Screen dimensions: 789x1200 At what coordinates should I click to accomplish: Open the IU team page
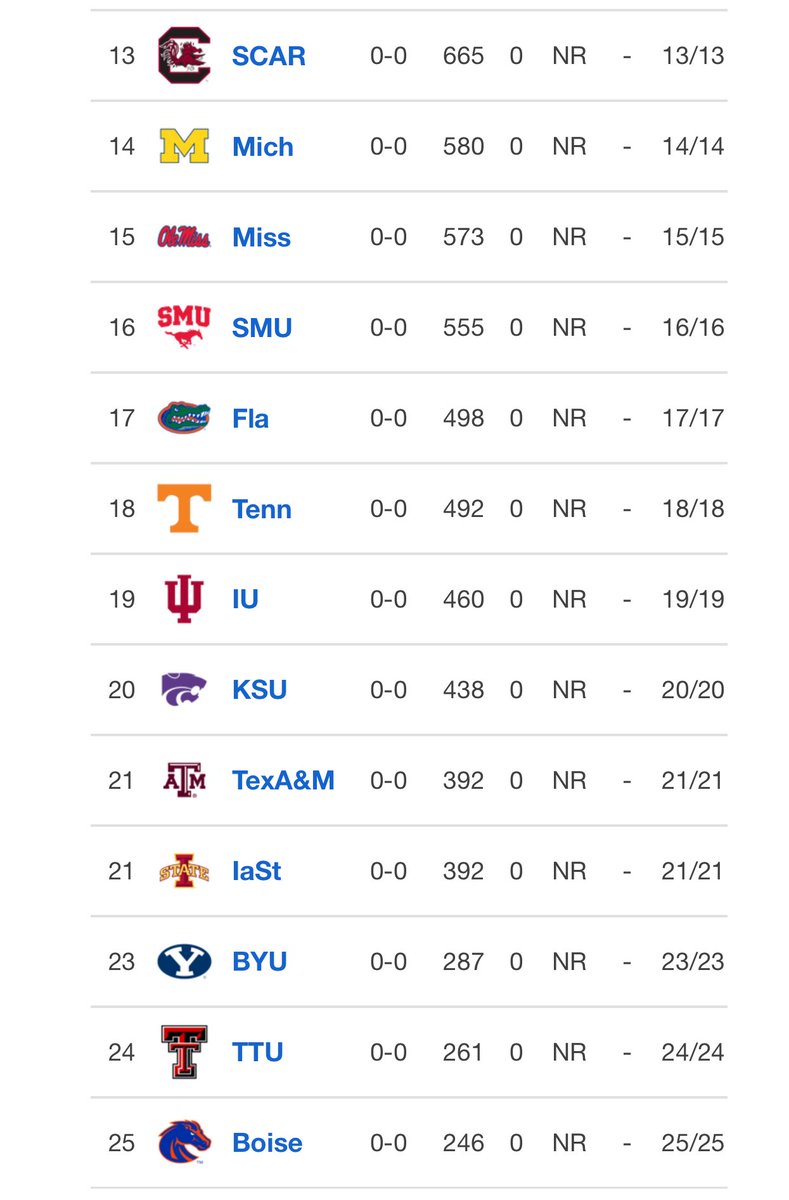click(x=245, y=599)
